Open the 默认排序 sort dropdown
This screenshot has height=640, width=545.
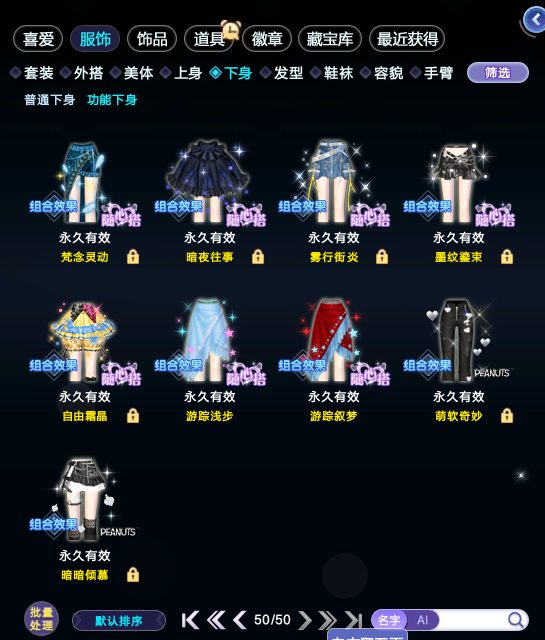119,621
